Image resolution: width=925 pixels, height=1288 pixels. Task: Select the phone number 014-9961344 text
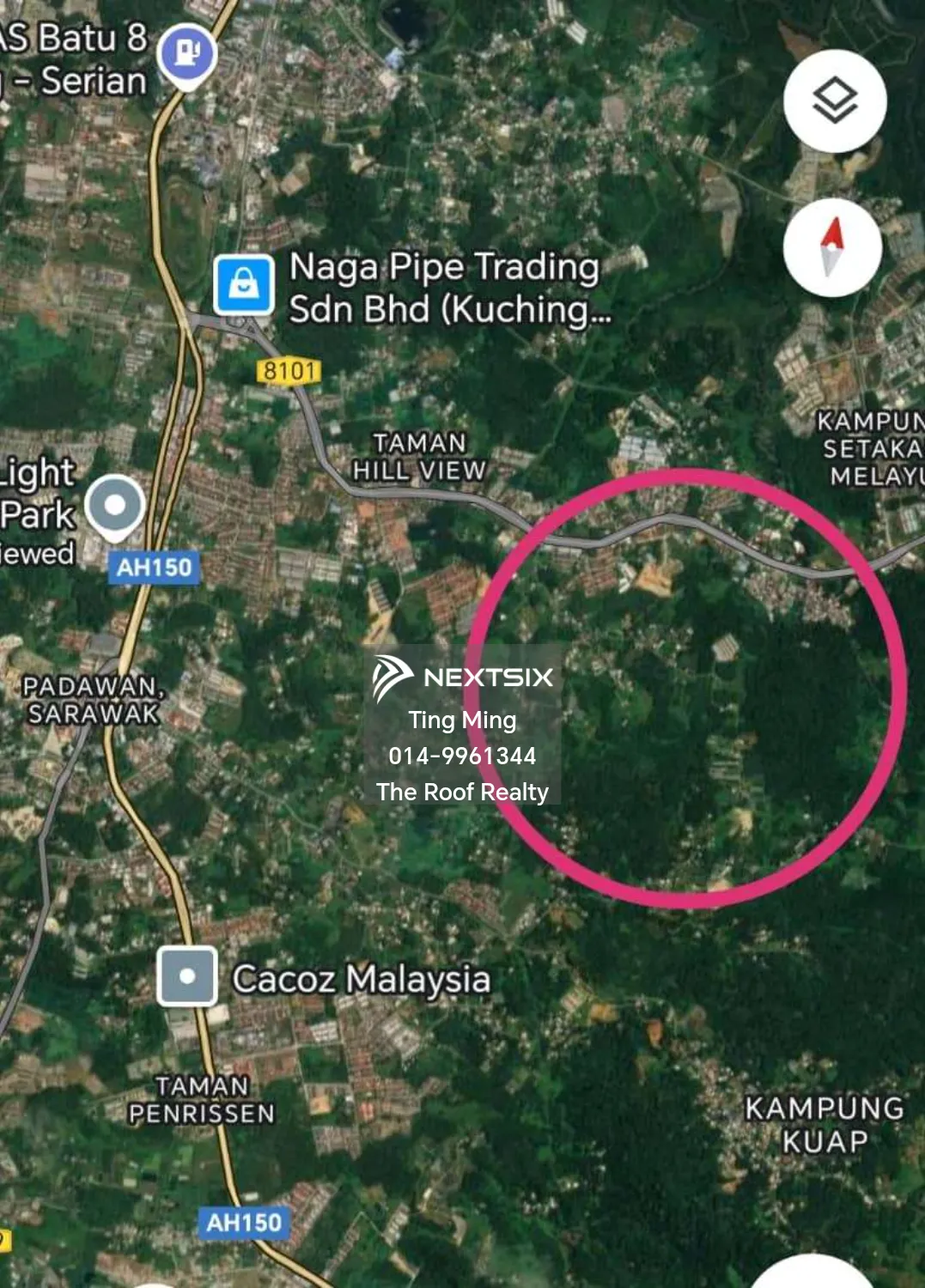point(462,758)
